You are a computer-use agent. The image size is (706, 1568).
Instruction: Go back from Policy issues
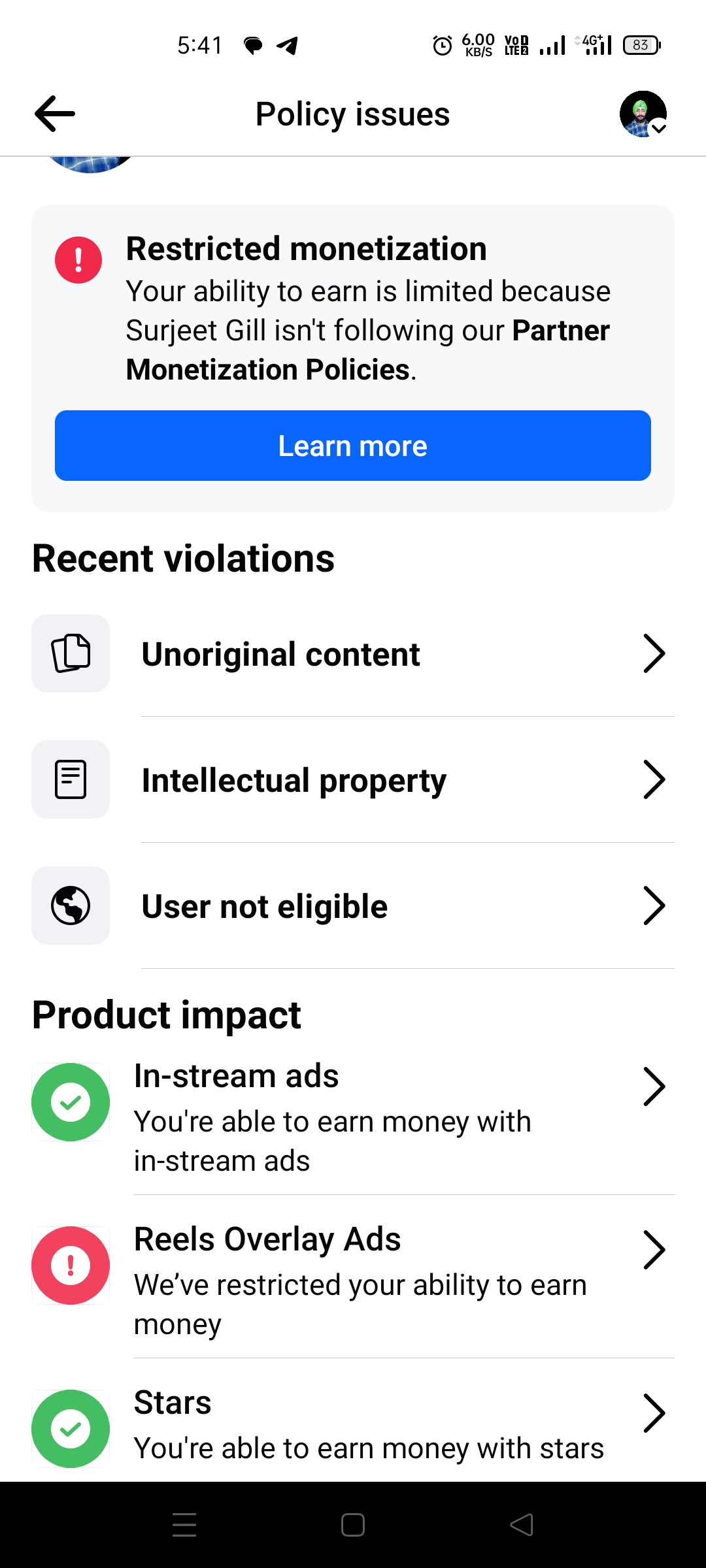click(x=55, y=114)
